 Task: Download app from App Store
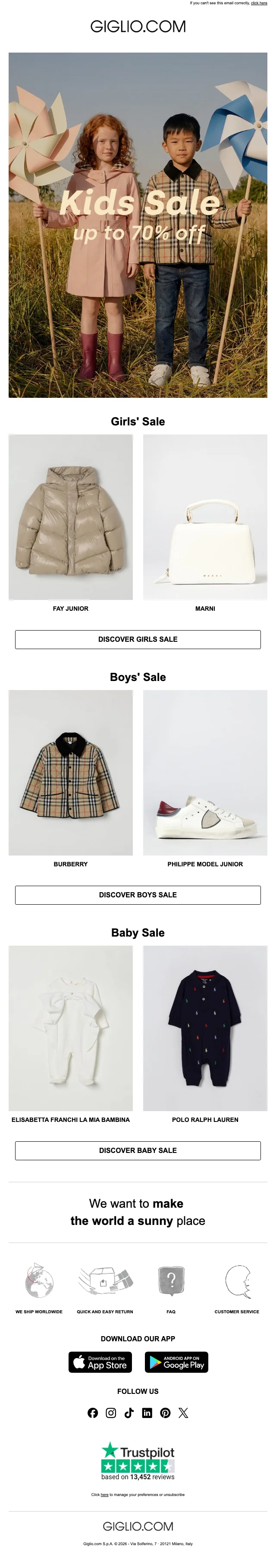(x=100, y=1362)
